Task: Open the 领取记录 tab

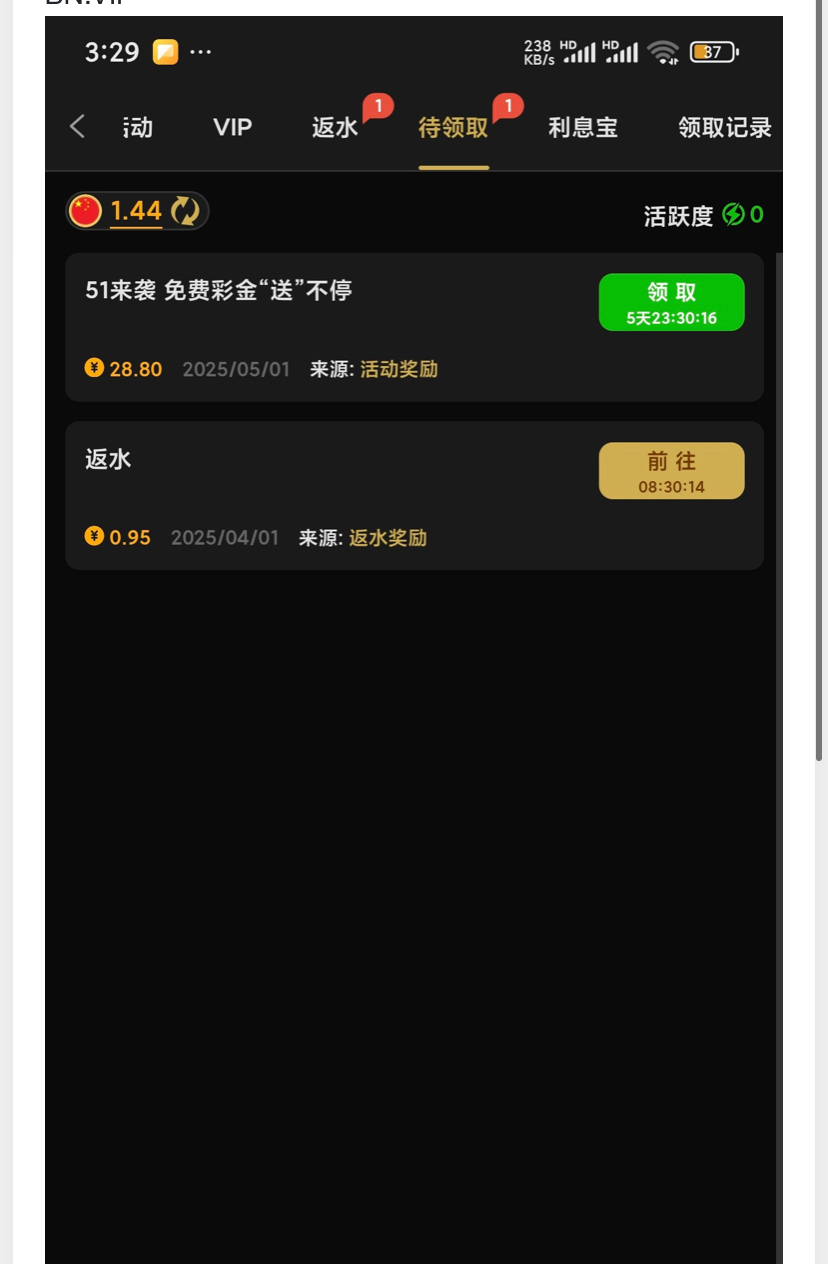Action: coord(725,127)
